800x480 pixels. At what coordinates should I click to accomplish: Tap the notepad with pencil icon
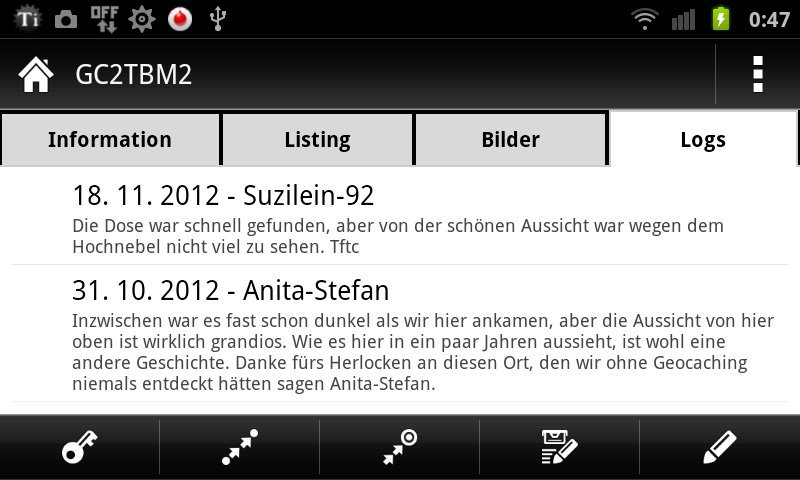point(559,447)
